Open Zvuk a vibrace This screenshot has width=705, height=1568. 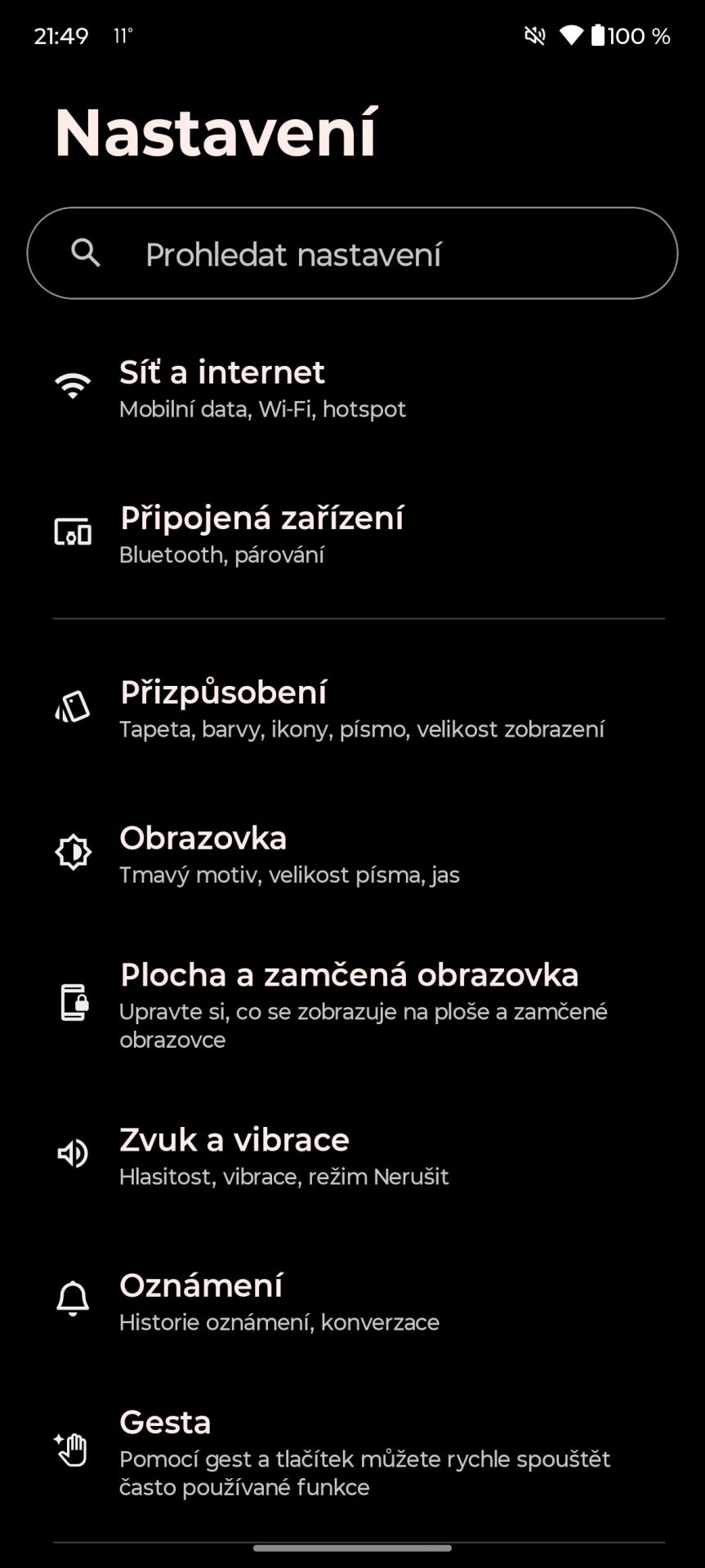click(x=352, y=1156)
